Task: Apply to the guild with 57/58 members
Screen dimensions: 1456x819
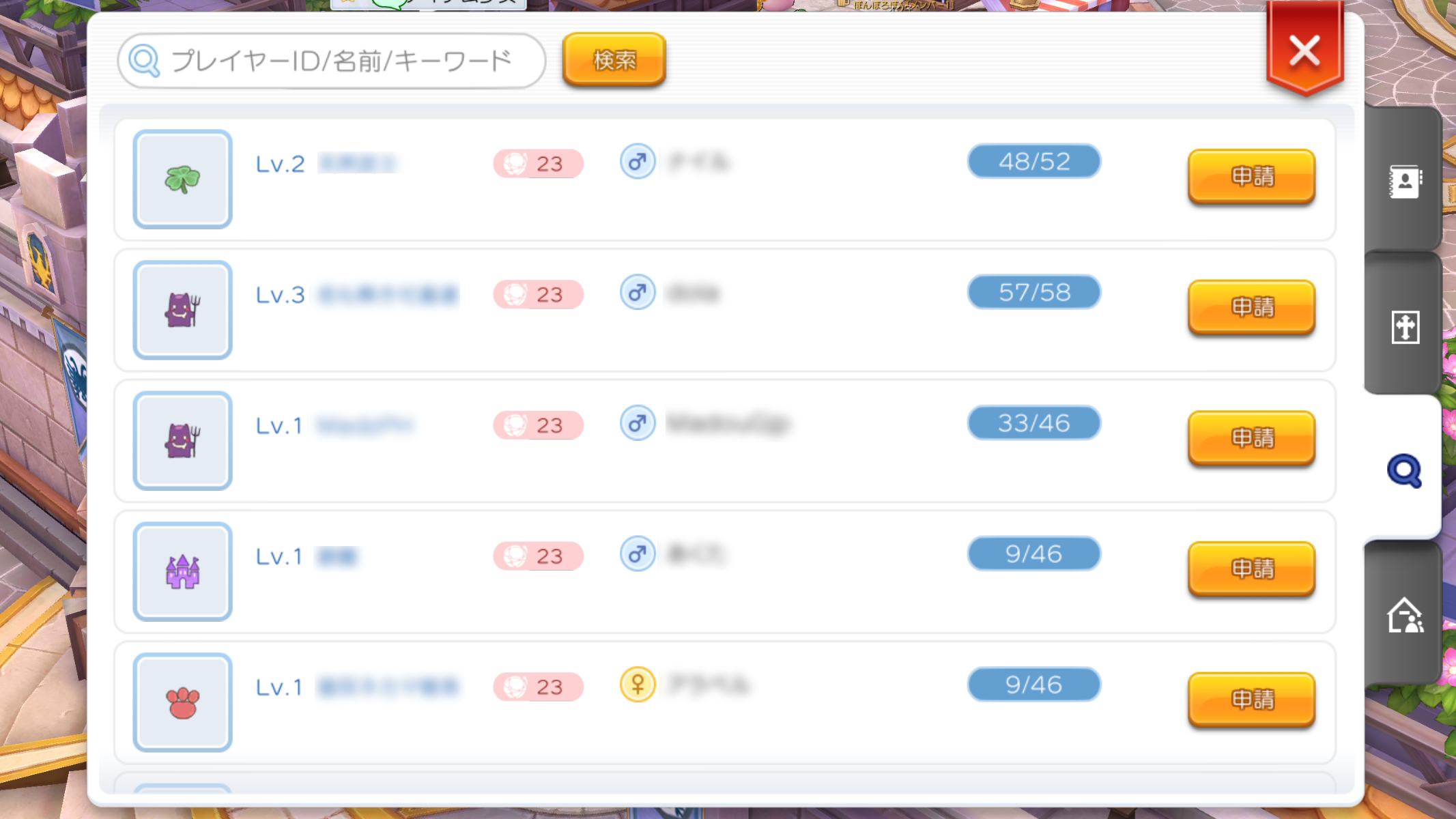Action: point(1251,307)
